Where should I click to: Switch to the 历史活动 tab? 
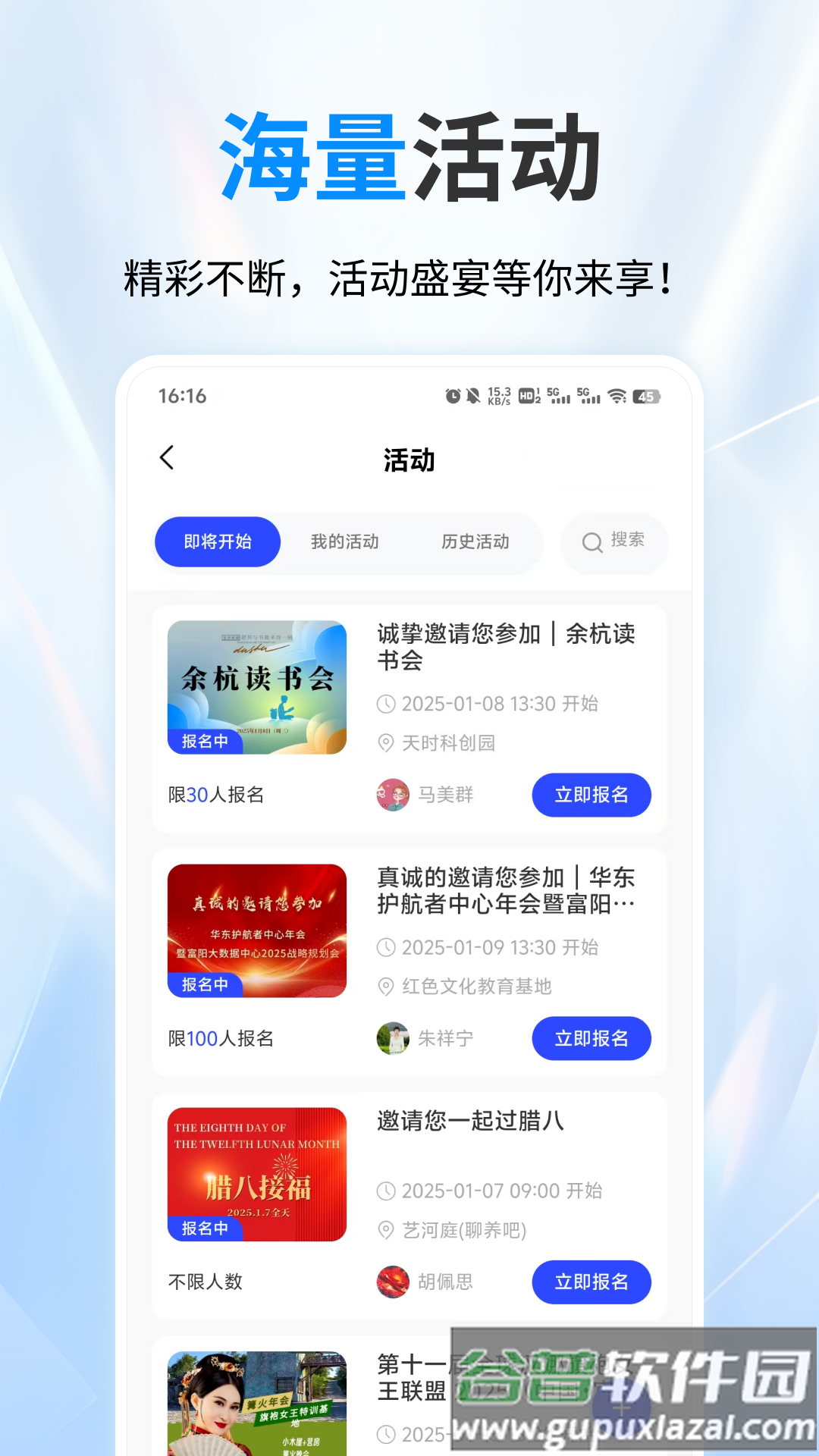click(475, 542)
